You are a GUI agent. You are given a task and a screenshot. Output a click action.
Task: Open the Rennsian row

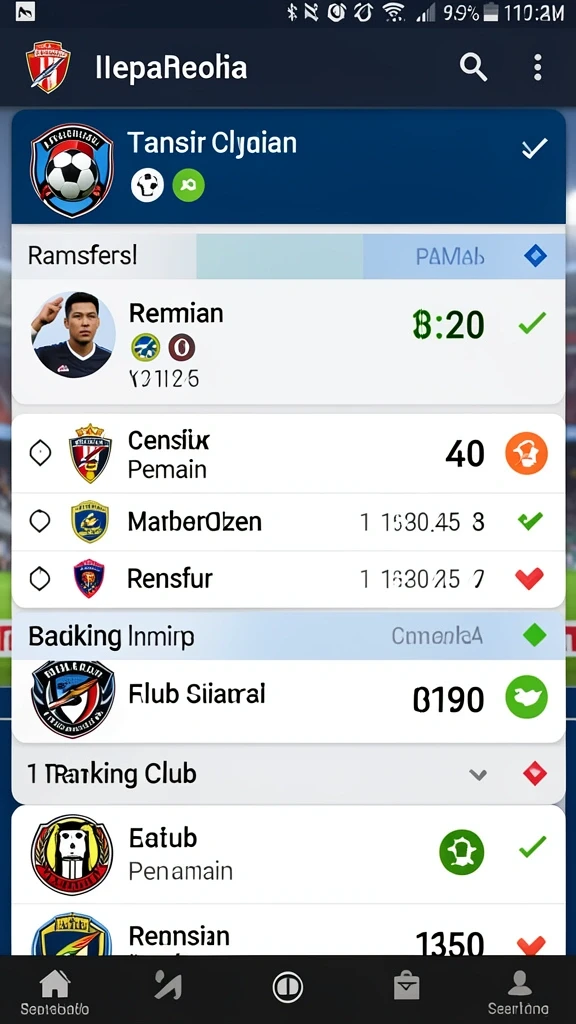[288, 931]
